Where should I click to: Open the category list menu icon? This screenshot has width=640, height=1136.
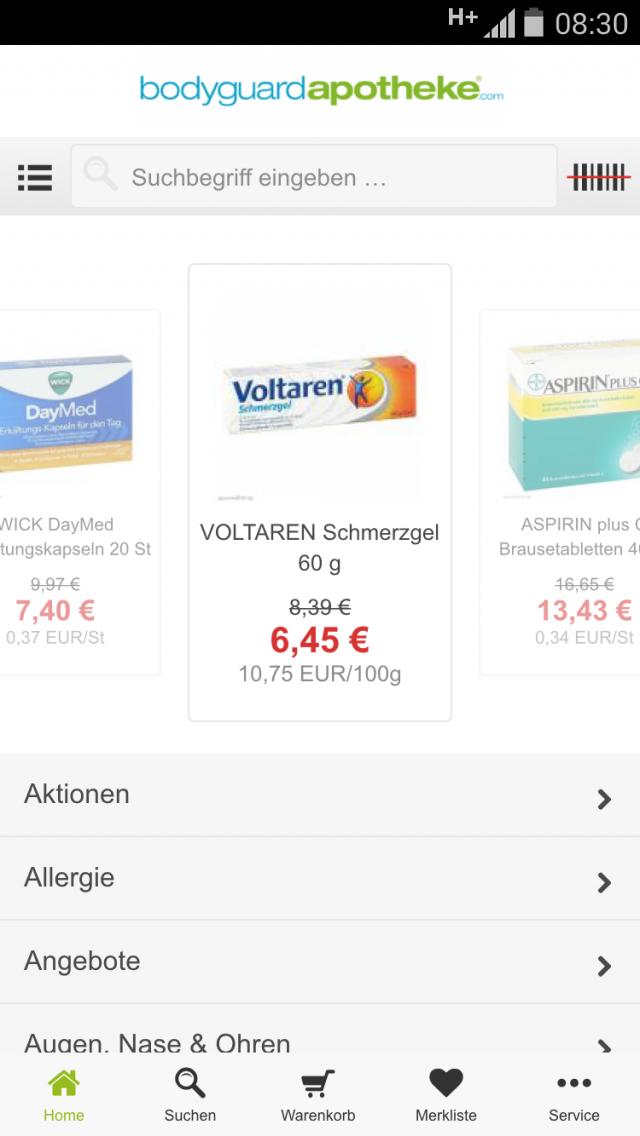35,178
